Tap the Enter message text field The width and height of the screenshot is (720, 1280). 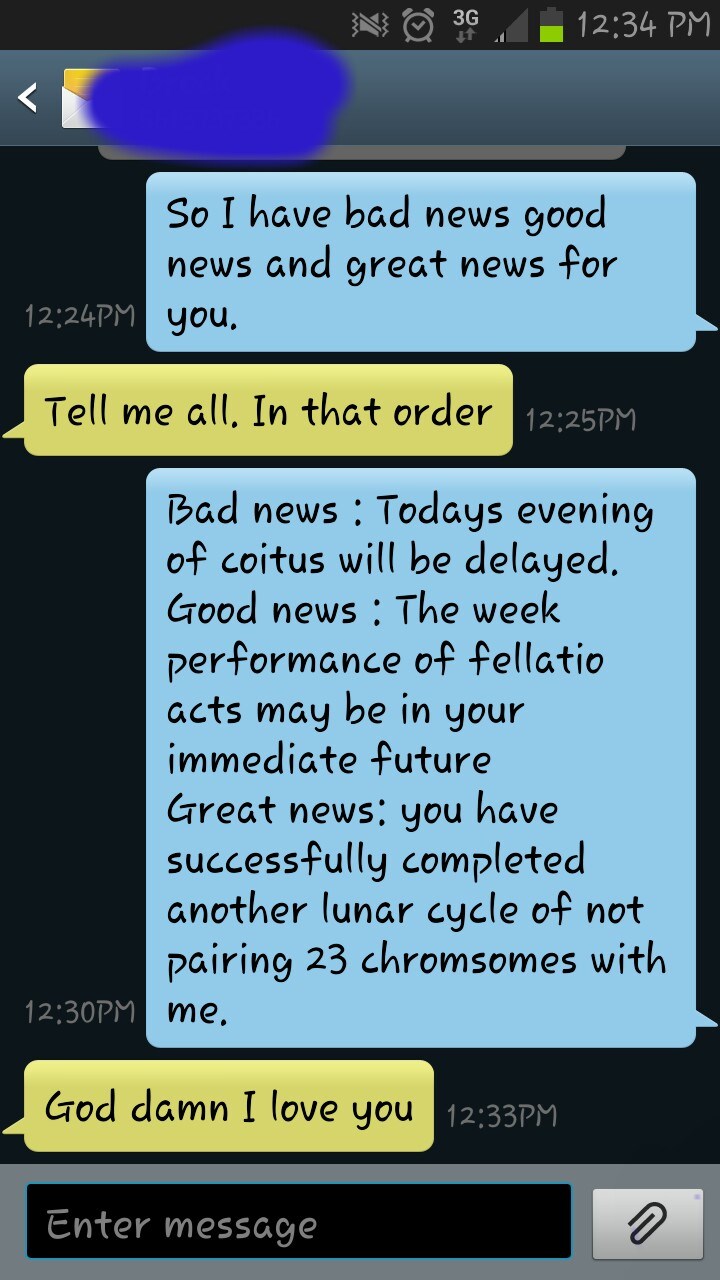298,1221
